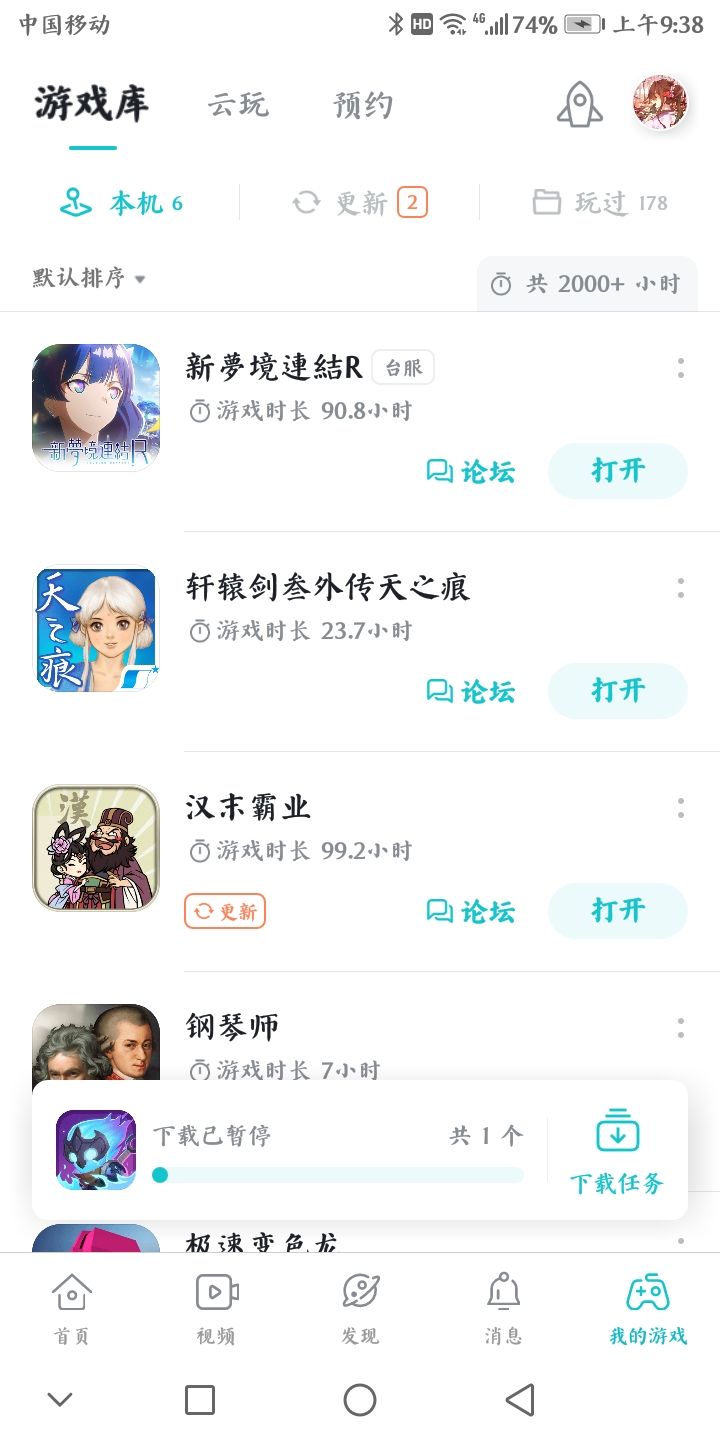Open the 玩过 178 tab
Screen dimensions: 720x1440
(x=599, y=203)
